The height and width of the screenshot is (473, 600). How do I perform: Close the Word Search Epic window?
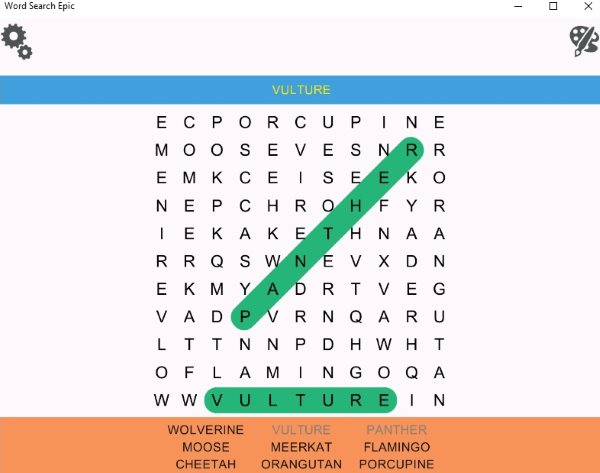point(583,7)
